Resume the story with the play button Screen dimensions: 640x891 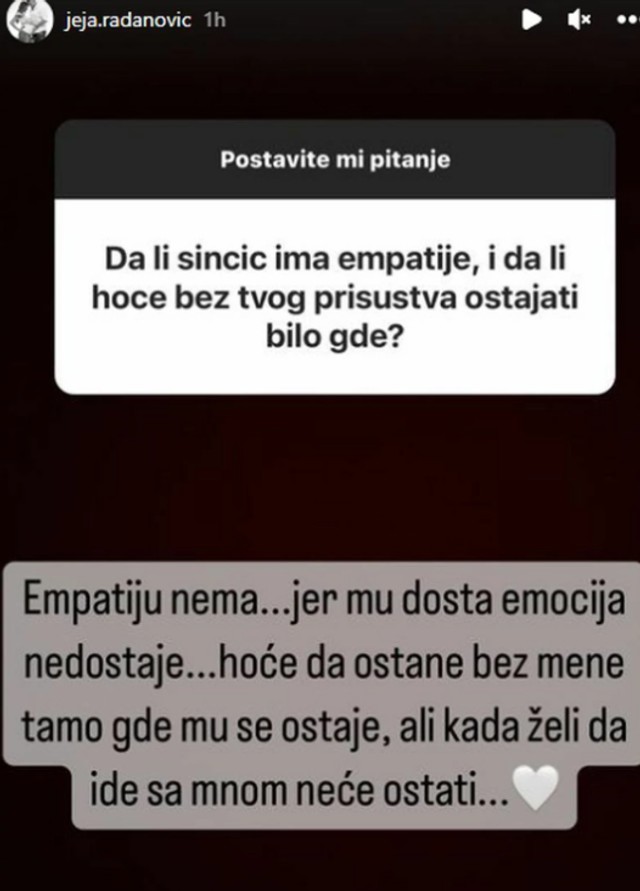534,18
